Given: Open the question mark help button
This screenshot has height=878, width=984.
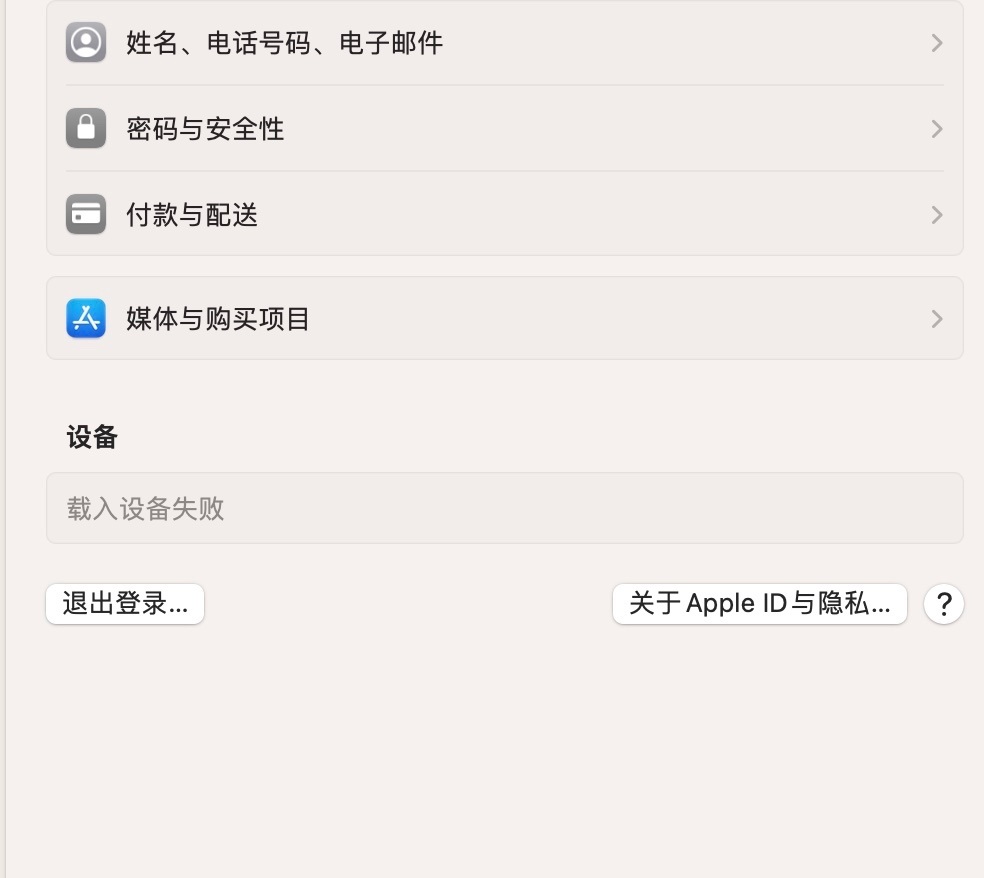Looking at the screenshot, I should click(x=943, y=604).
